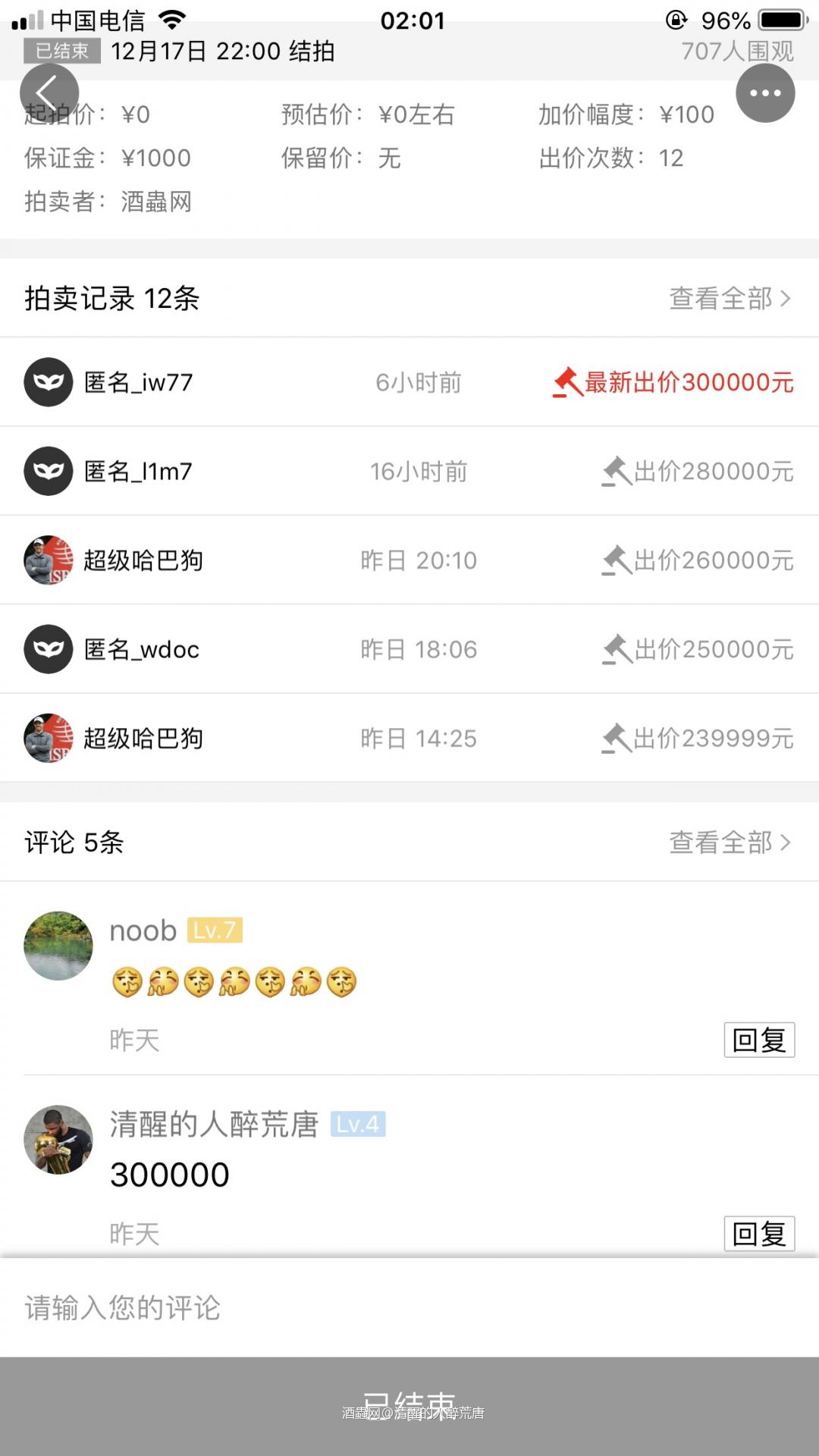
Task: Click the back arrow at top left
Action: 48,93
